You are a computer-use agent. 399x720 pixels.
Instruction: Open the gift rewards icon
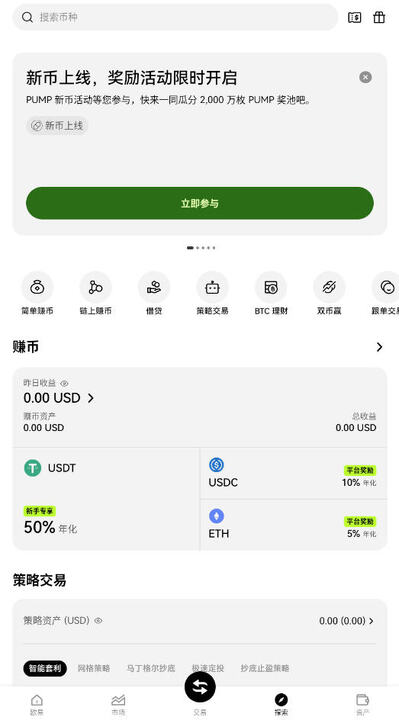379,17
